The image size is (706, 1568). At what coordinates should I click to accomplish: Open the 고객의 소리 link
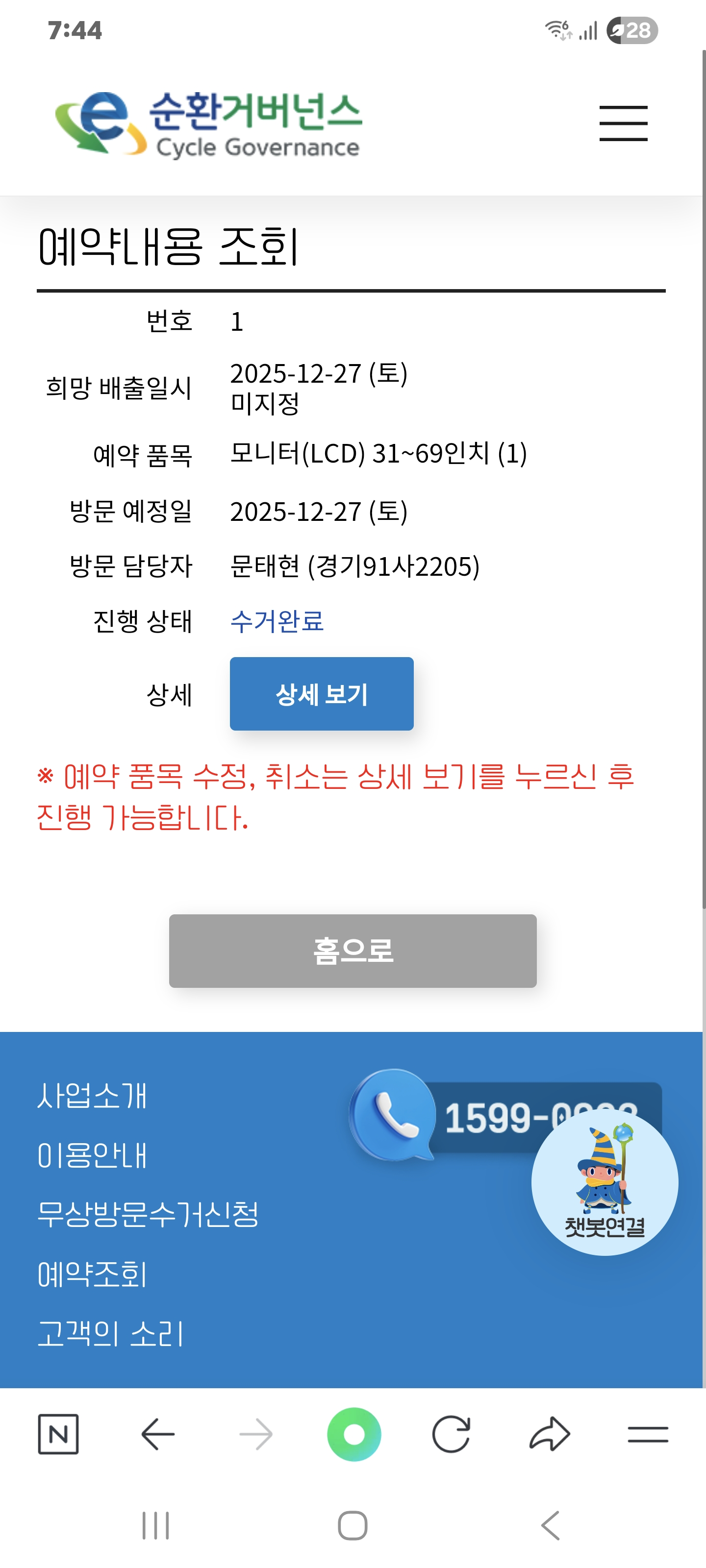click(110, 1334)
